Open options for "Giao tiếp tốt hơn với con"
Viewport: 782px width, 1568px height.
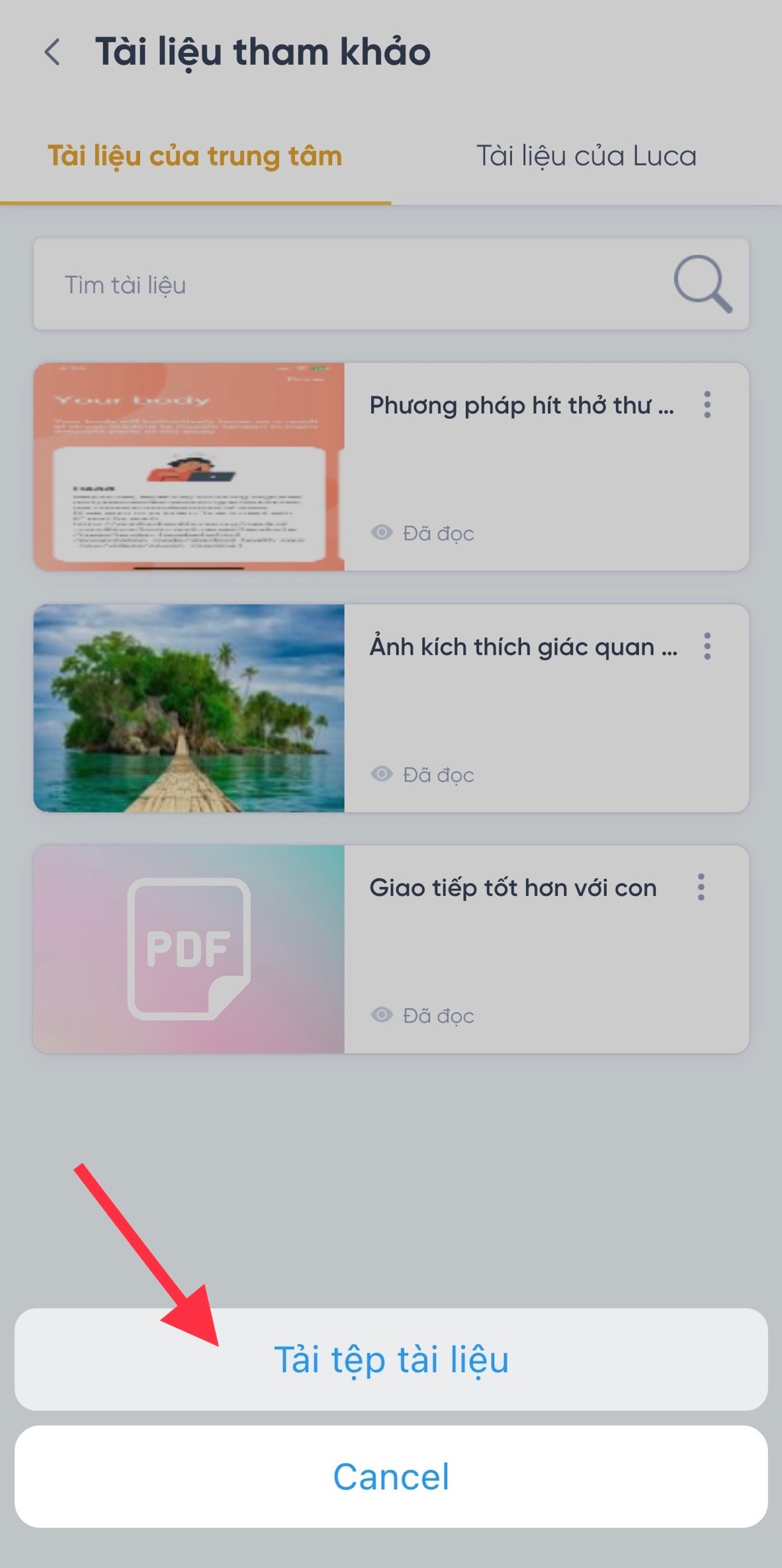[x=701, y=887]
